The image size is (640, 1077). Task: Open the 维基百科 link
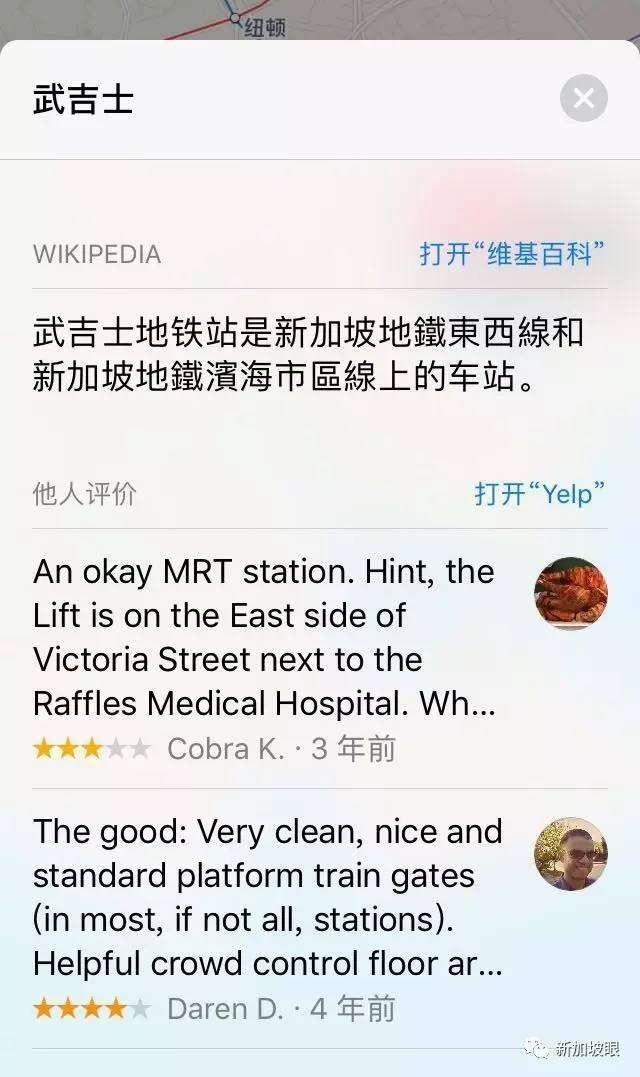click(x=512, y=254)
